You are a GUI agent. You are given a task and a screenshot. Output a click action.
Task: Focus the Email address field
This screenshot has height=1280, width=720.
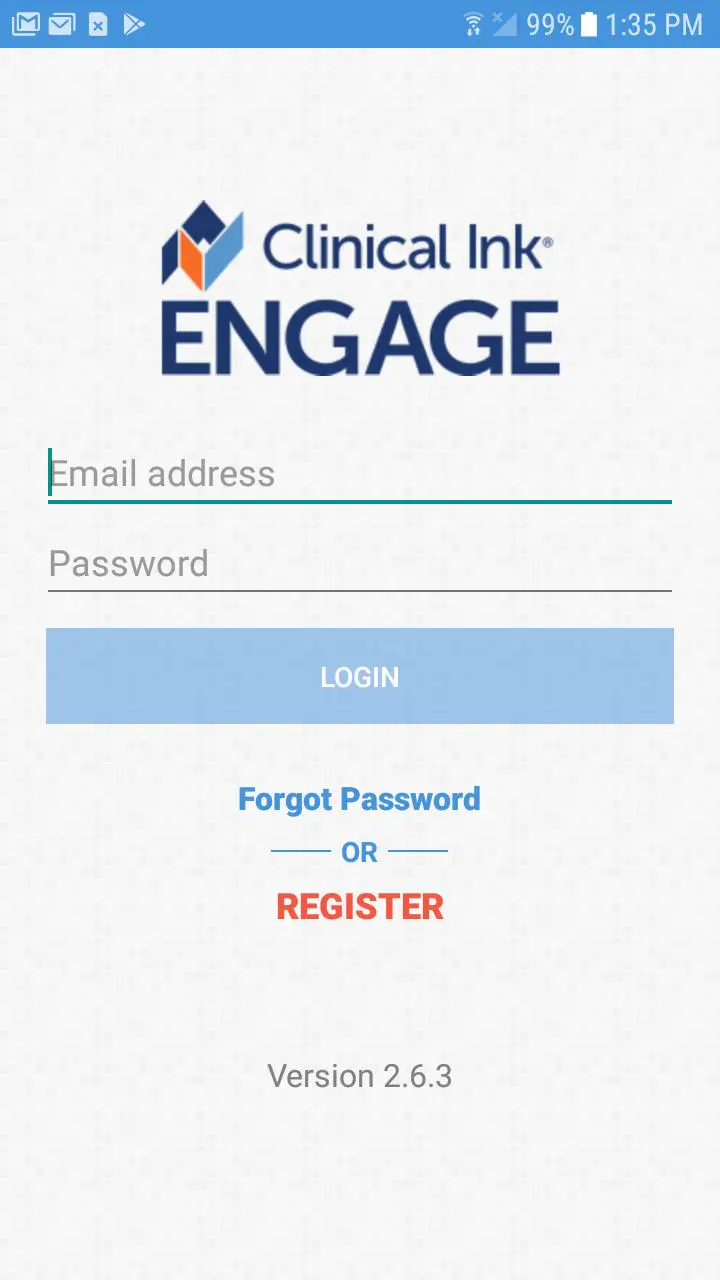[x=360, y=474]
